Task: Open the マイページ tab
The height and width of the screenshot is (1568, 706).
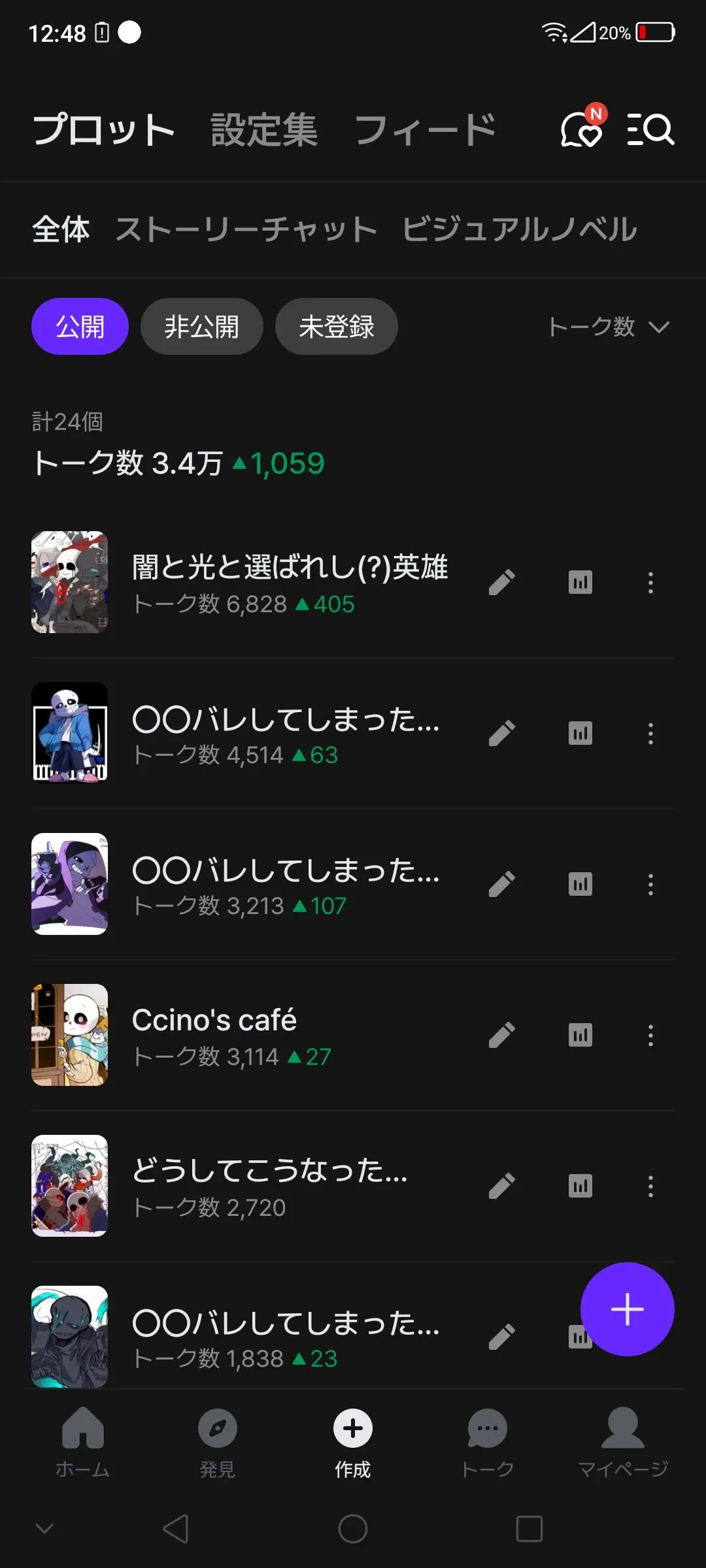Action: (x=623, y=1442)
